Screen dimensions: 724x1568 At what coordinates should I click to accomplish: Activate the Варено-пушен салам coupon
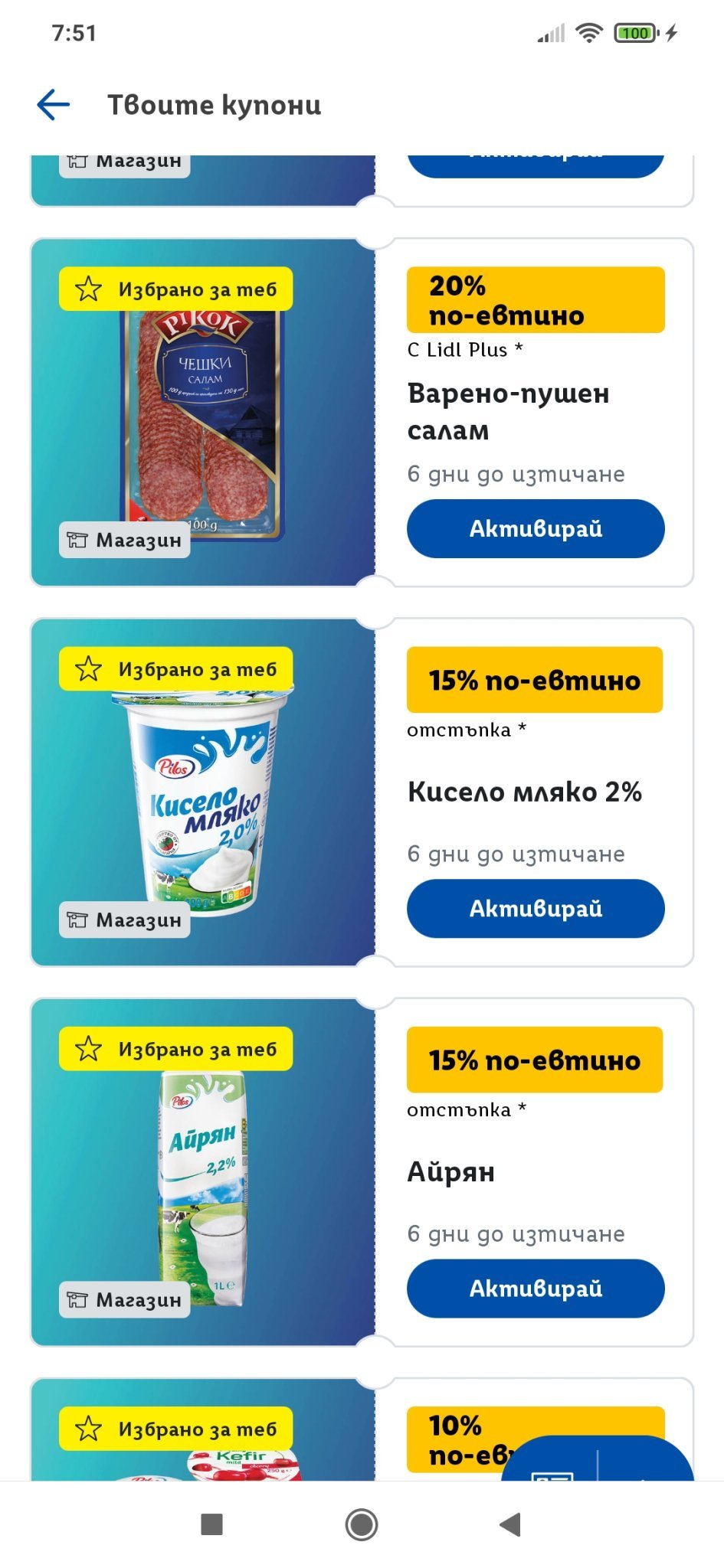click(x=535, y=528)
